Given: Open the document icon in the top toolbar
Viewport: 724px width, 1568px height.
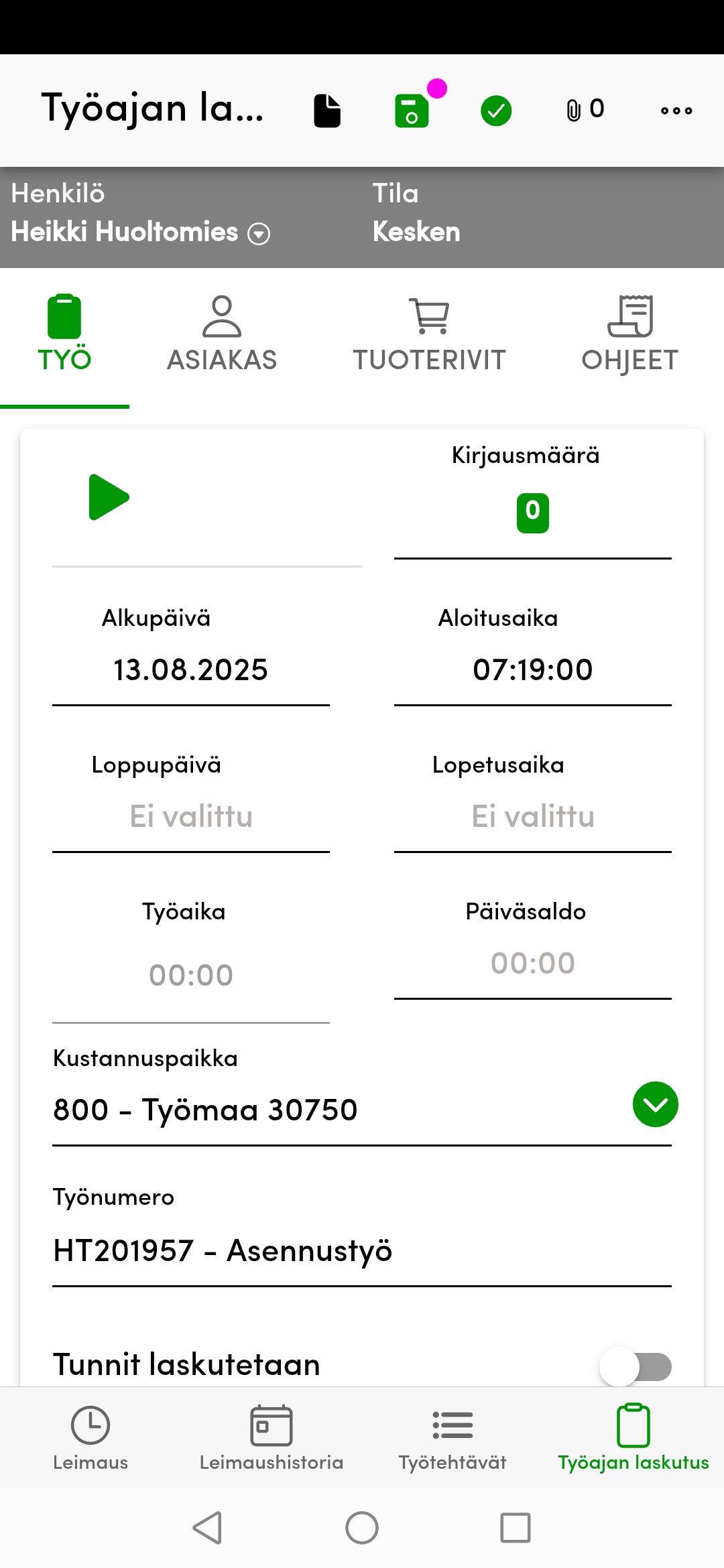Looking at the screenshot, I should point(328,109).
